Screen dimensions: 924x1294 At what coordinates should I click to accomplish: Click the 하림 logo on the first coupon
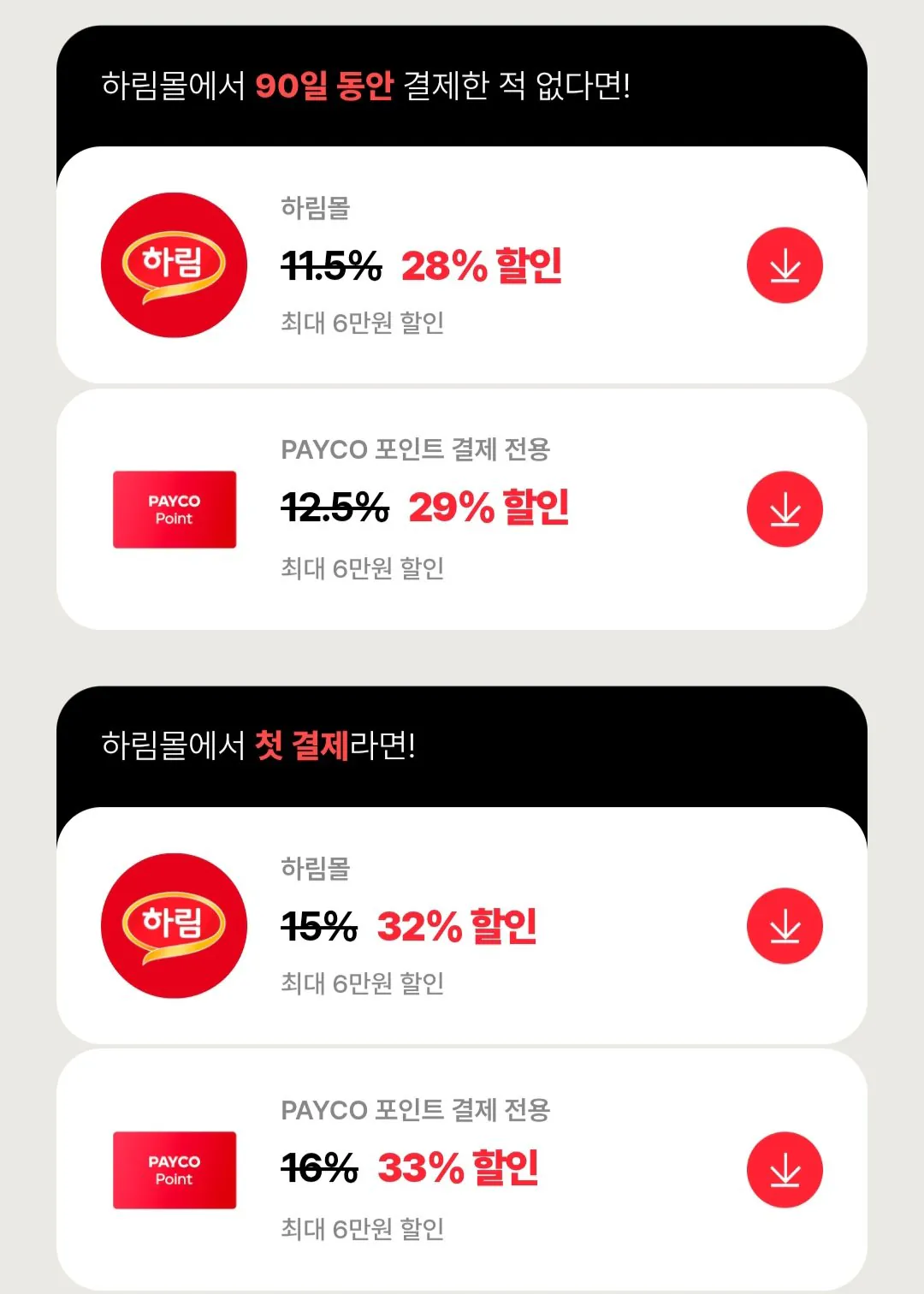coord(174,265)
